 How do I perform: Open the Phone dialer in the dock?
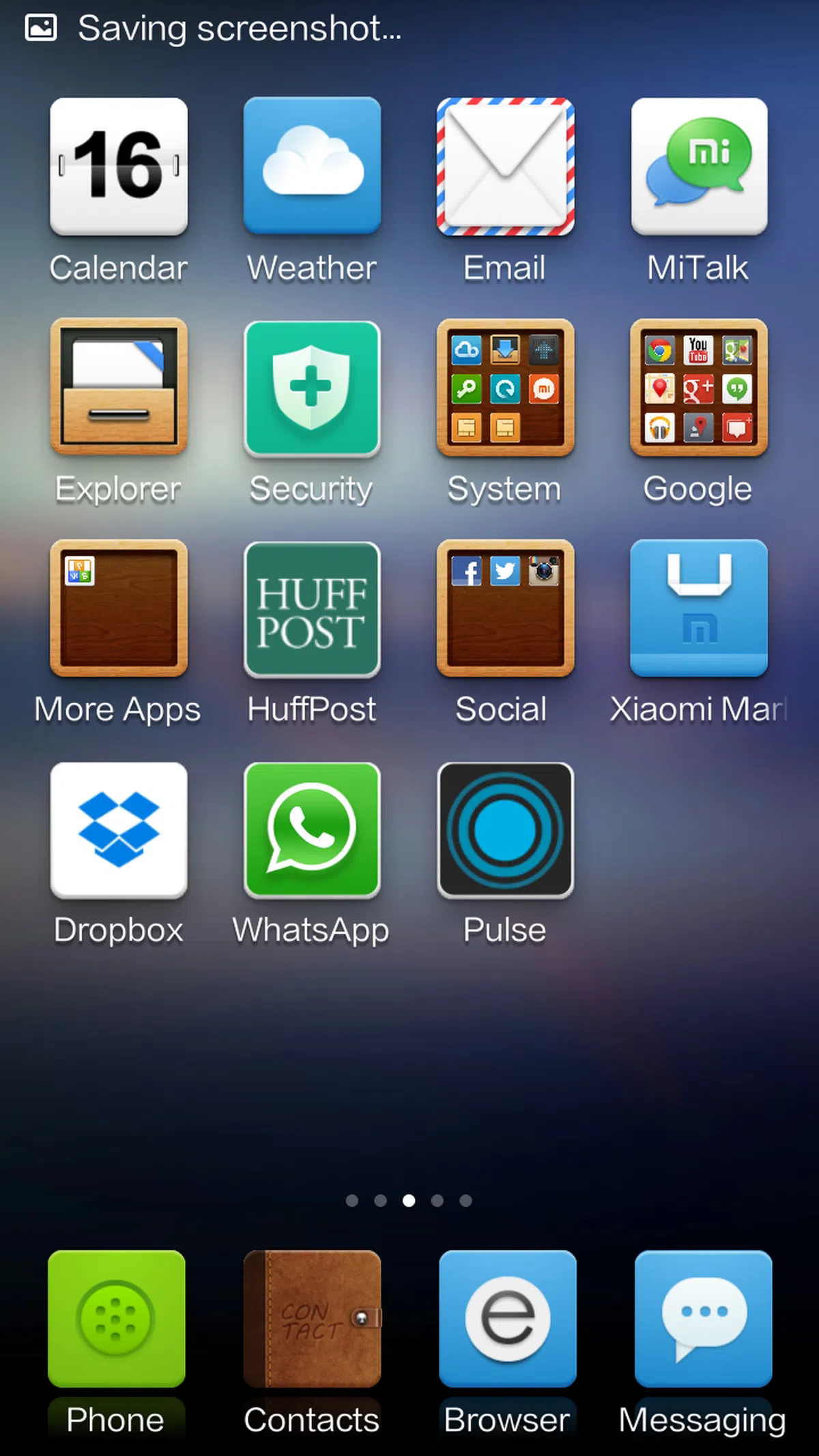[x=116, y=1318]
